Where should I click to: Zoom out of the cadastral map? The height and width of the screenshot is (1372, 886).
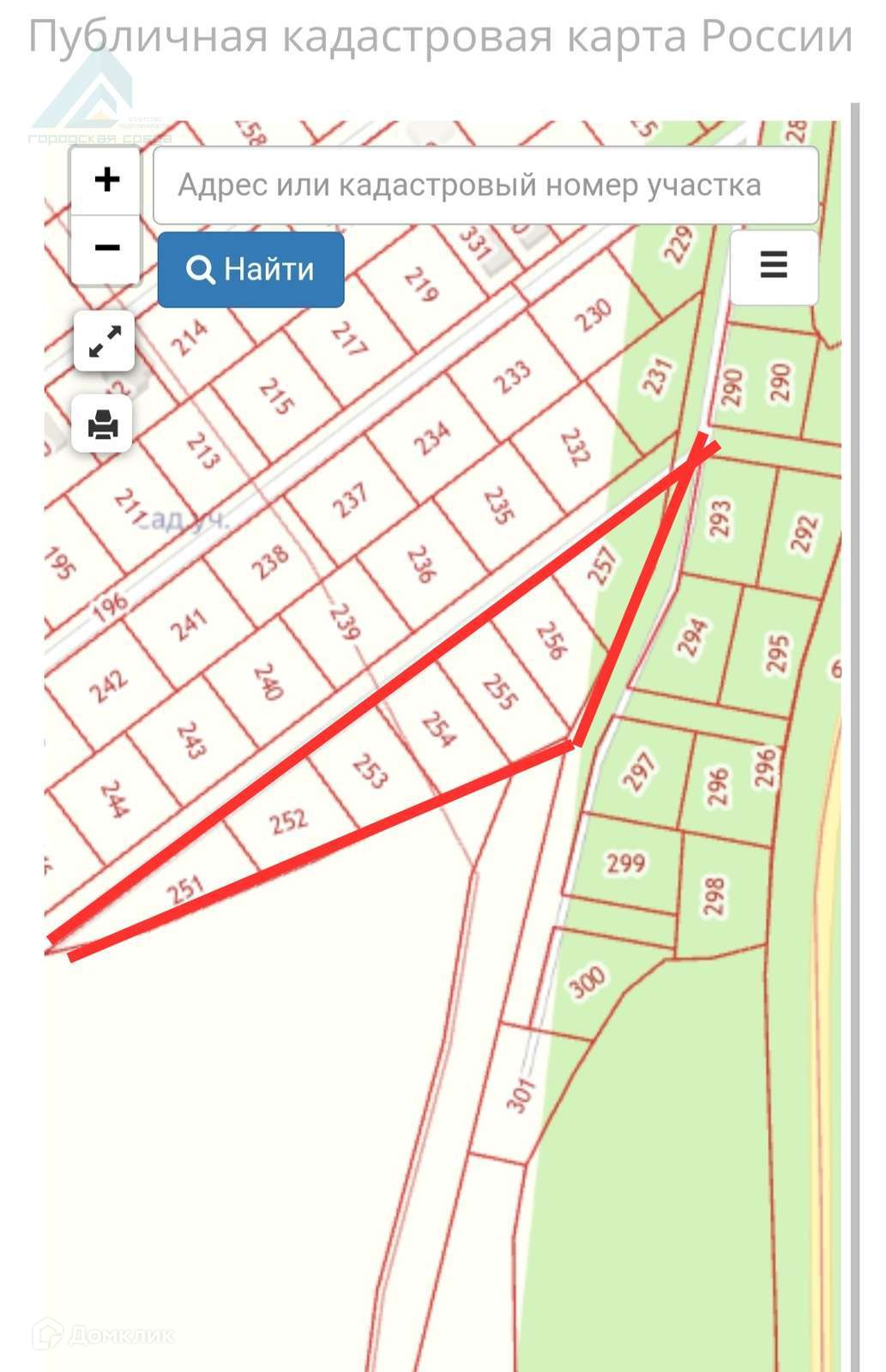click(106, 249)
